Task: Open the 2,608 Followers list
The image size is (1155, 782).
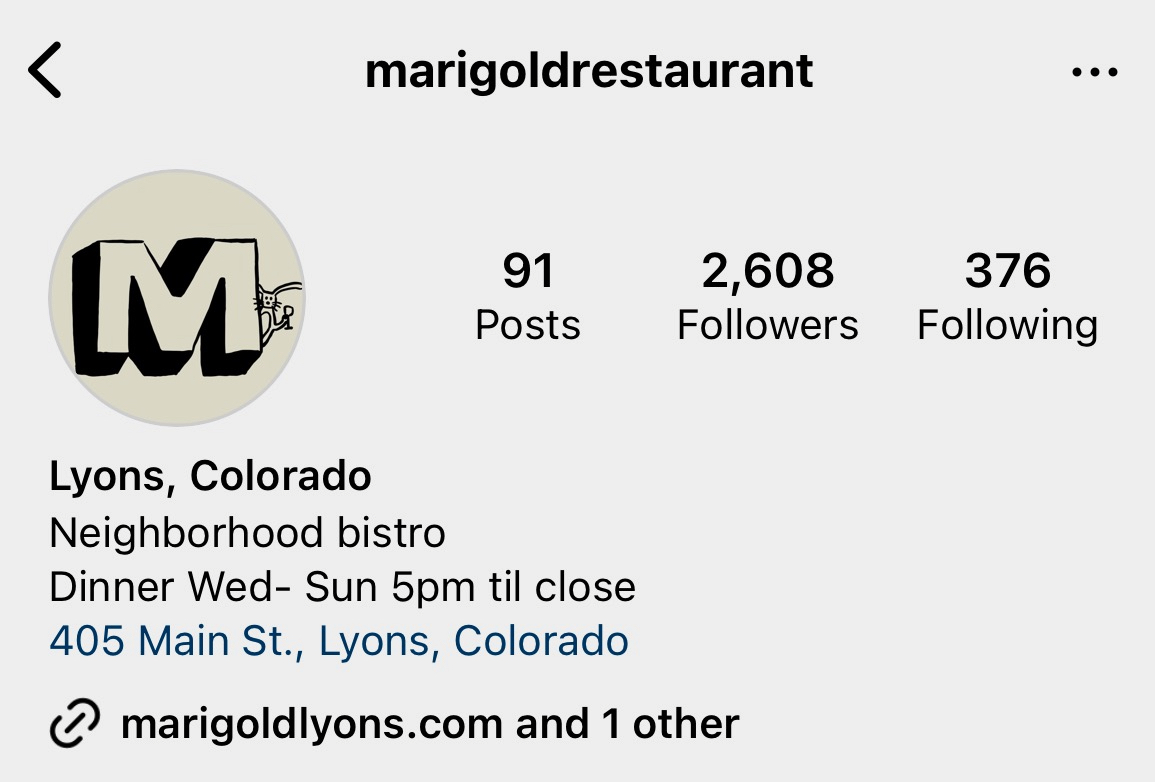Action: 767,297
